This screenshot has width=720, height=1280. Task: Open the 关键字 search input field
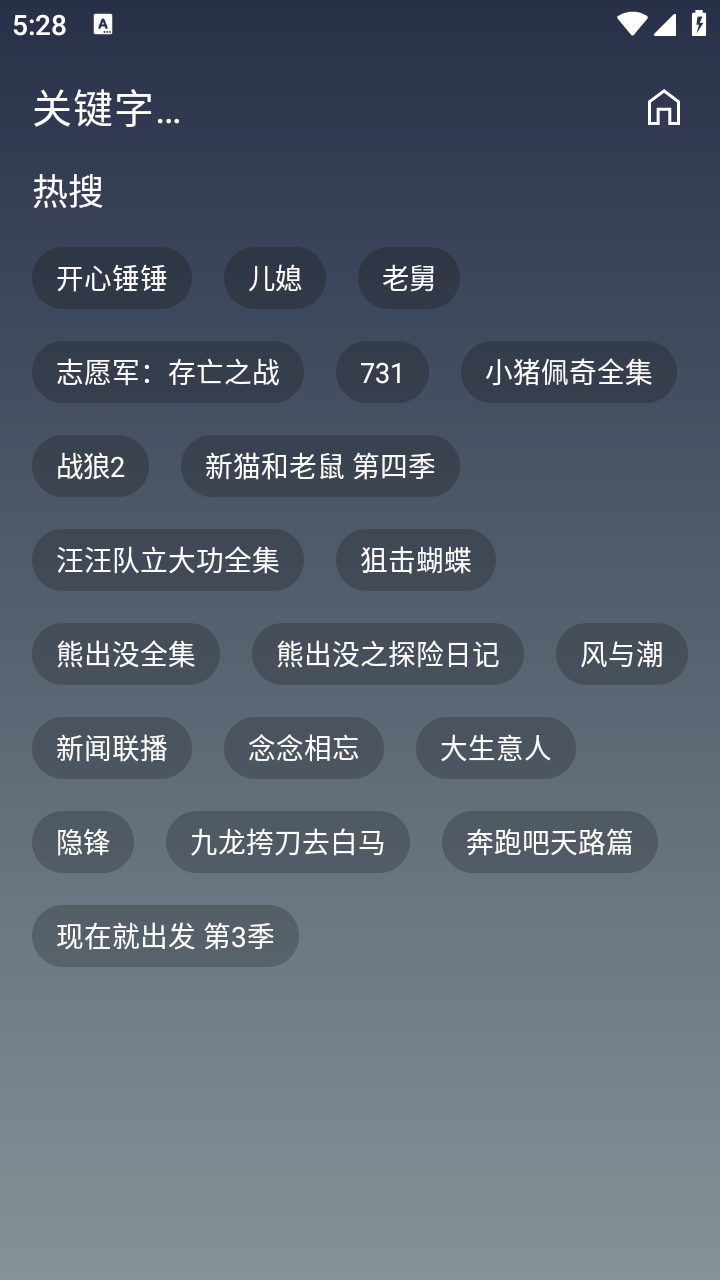point(107,111)
